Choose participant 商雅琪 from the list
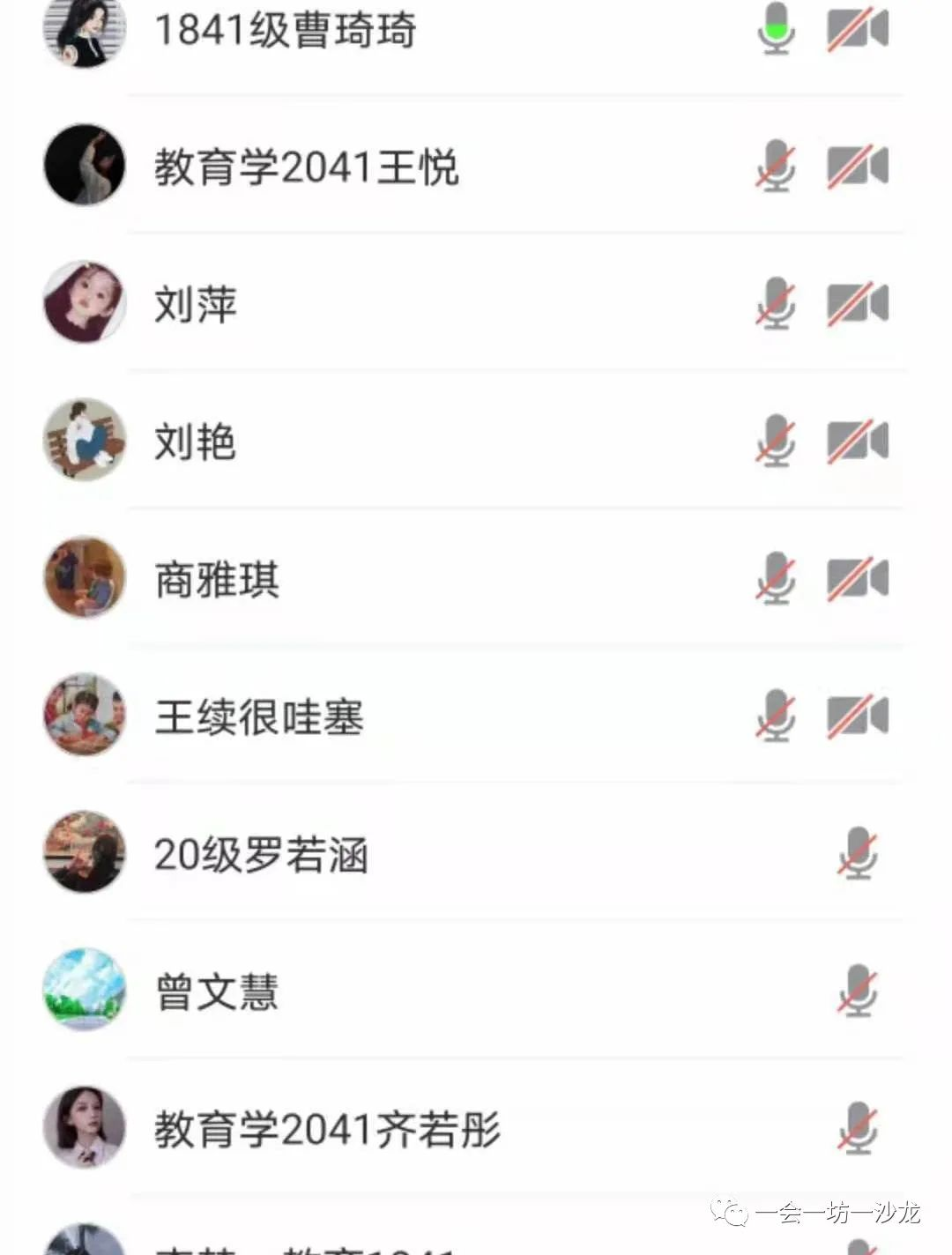This screenshot has width=952, height=1255. pos(217,579)
